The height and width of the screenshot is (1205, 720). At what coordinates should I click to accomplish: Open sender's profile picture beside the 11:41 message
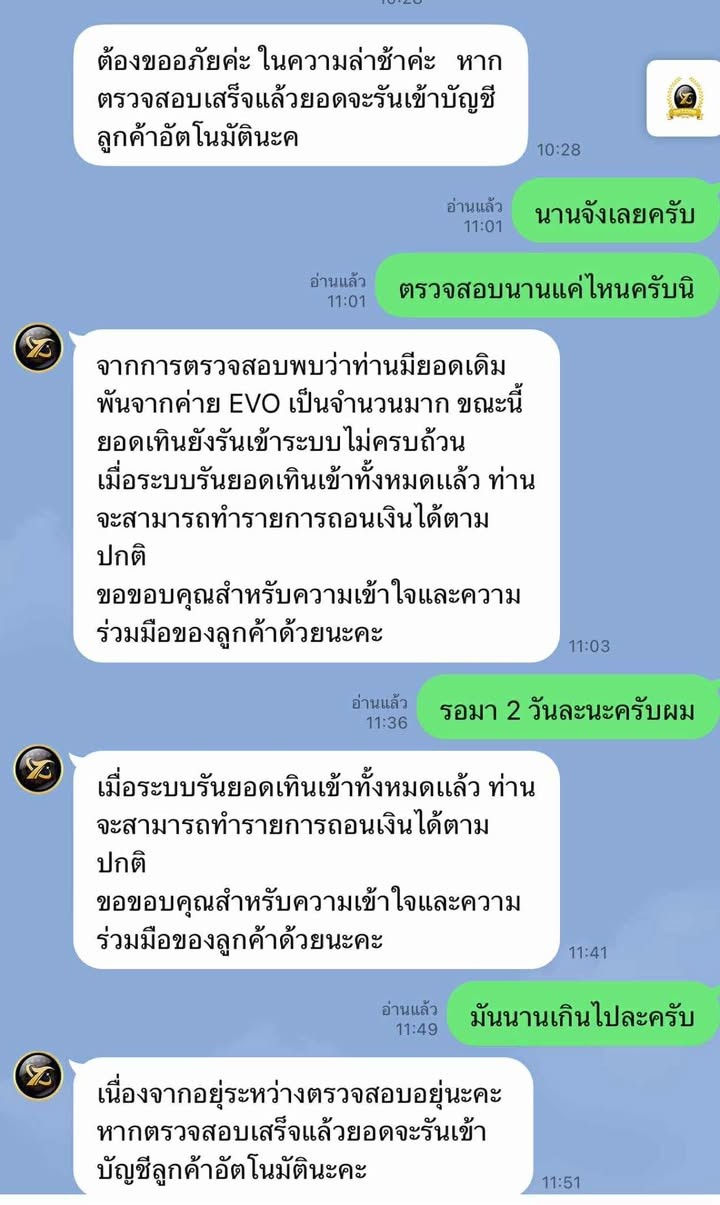point(38,770)
